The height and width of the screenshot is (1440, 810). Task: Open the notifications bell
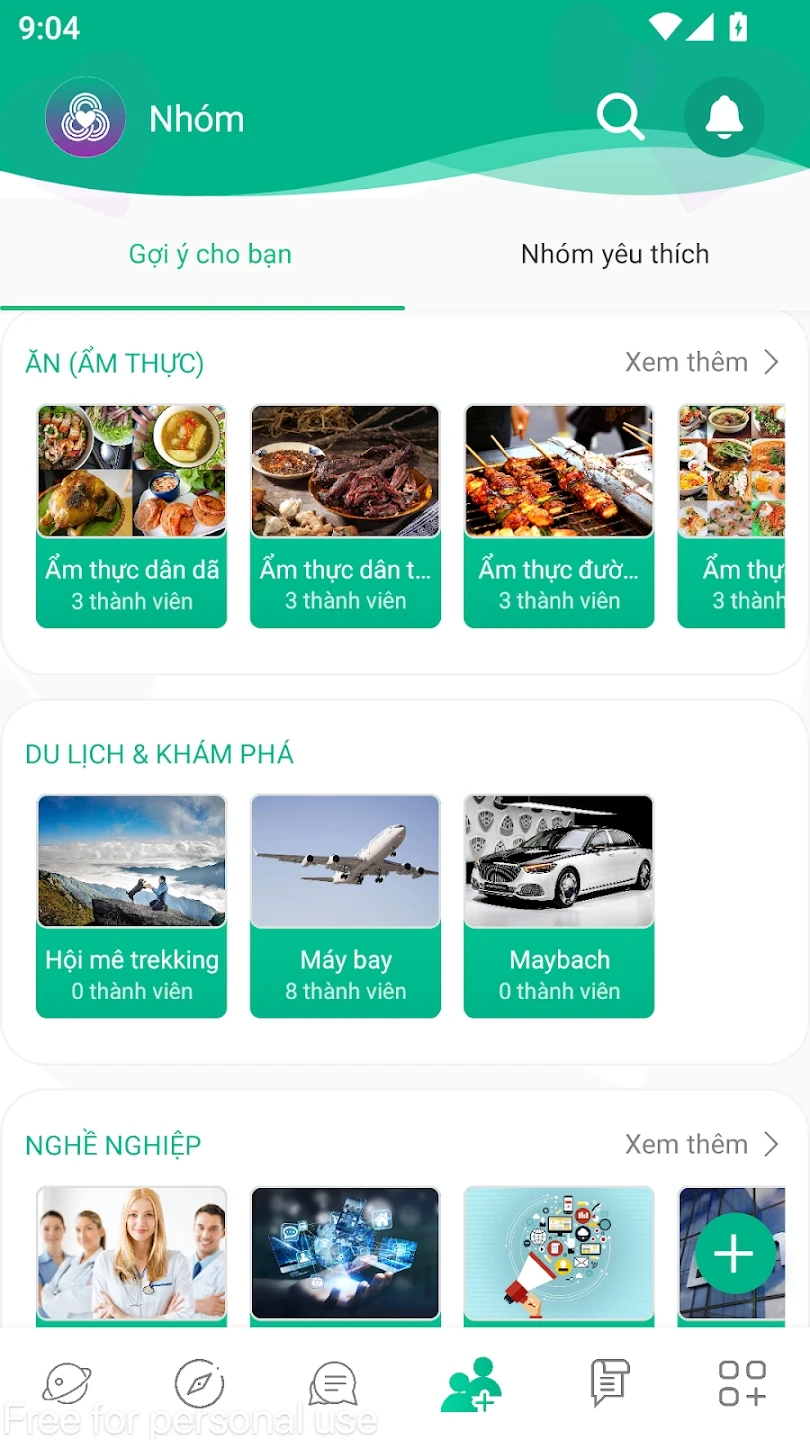[725, 118]
